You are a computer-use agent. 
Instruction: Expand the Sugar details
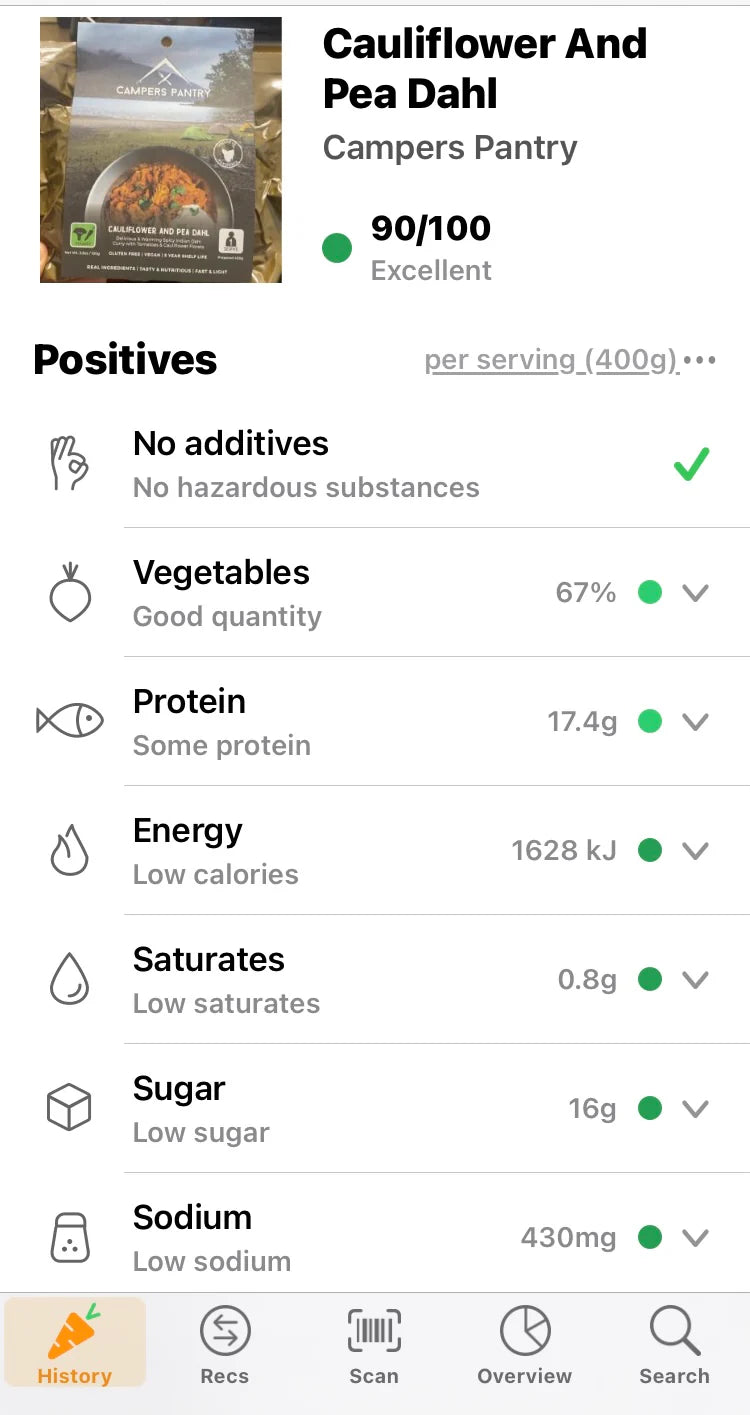695,1109
